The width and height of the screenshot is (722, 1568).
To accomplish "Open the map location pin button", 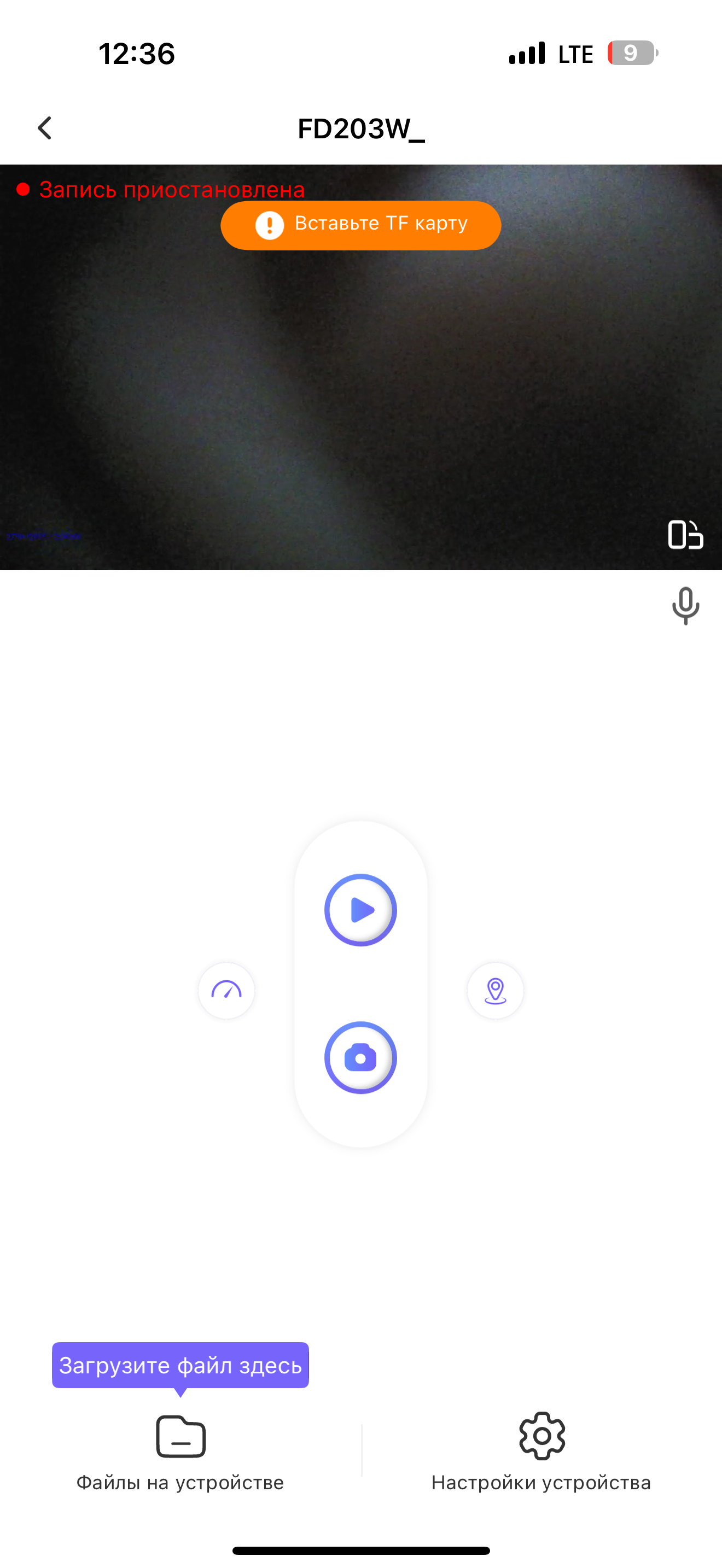I will (495, 990).
